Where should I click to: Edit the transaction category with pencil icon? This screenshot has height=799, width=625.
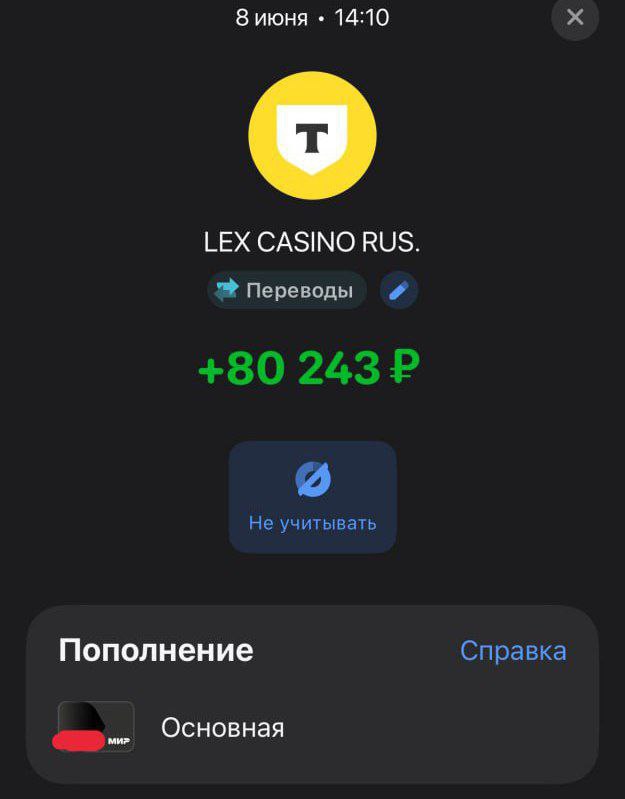(x=399, y=291)
